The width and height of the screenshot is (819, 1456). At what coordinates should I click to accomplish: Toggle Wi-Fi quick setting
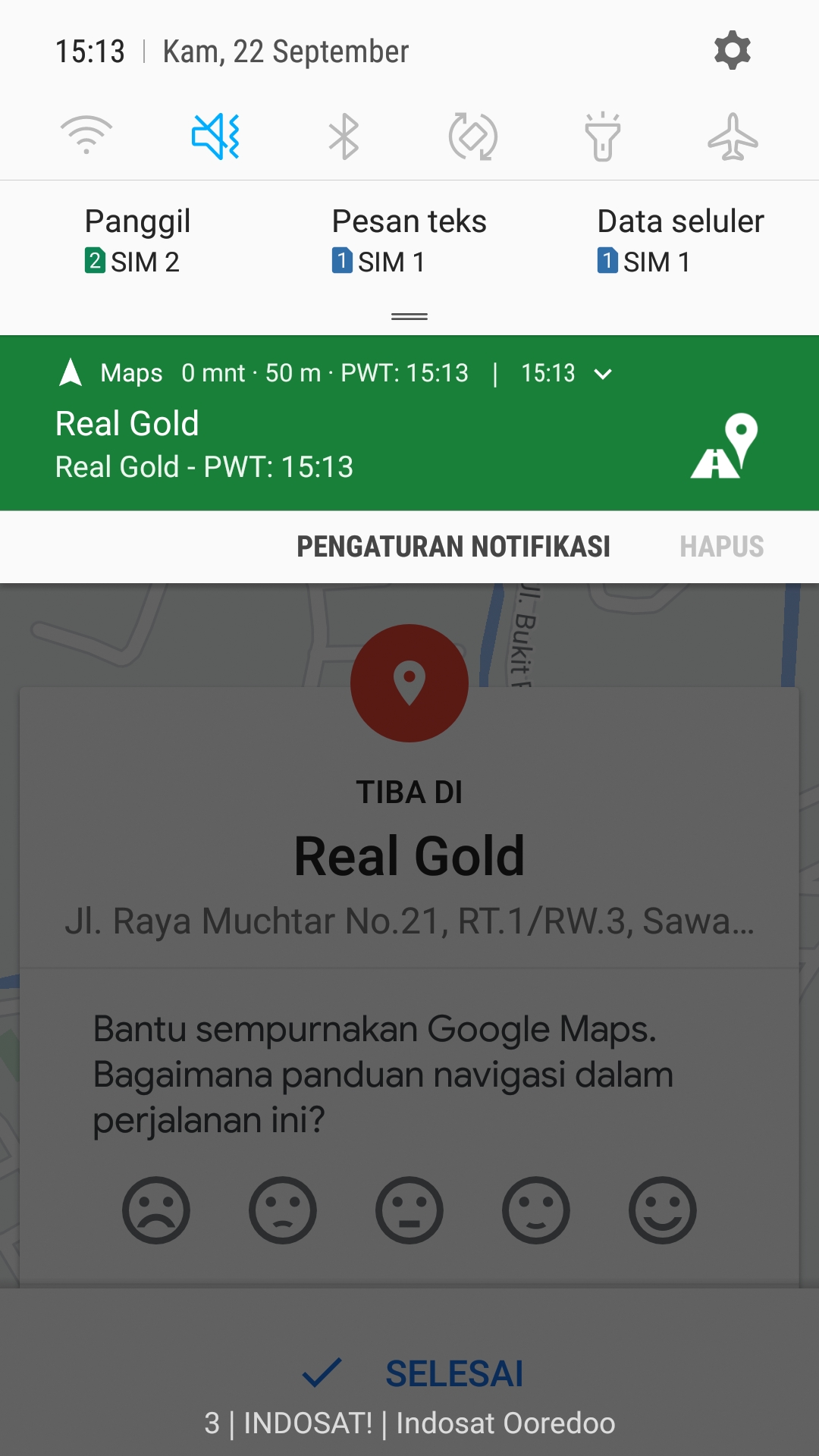(86, 136)
